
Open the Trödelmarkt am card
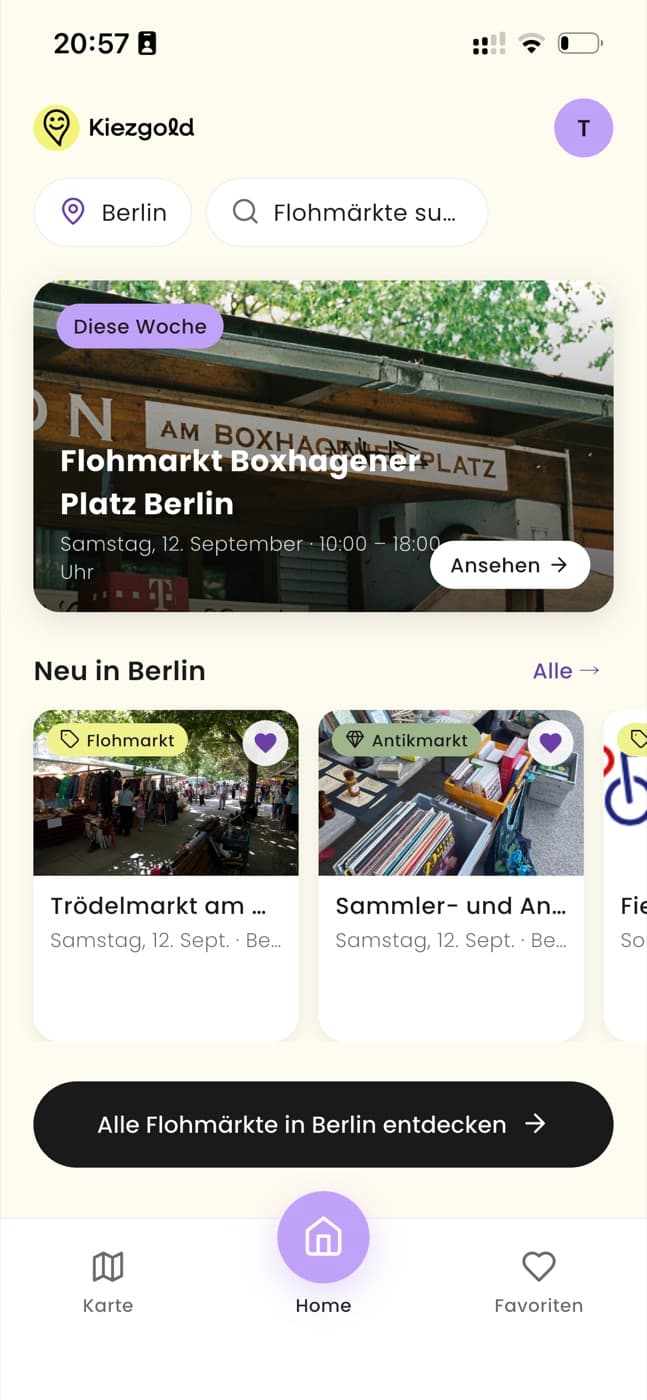(166, 875)
